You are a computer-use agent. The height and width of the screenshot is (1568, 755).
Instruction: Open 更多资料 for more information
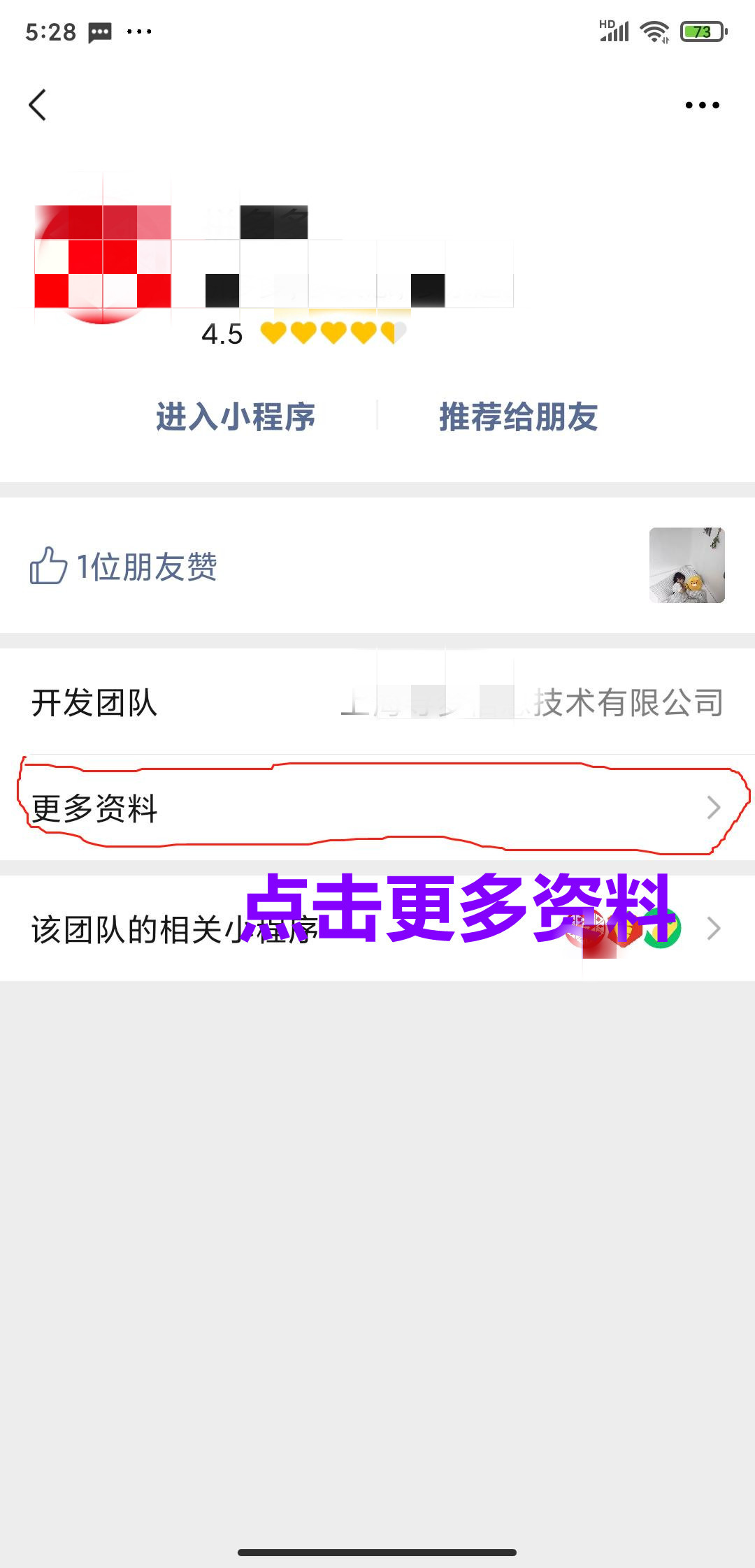point(377,808)
